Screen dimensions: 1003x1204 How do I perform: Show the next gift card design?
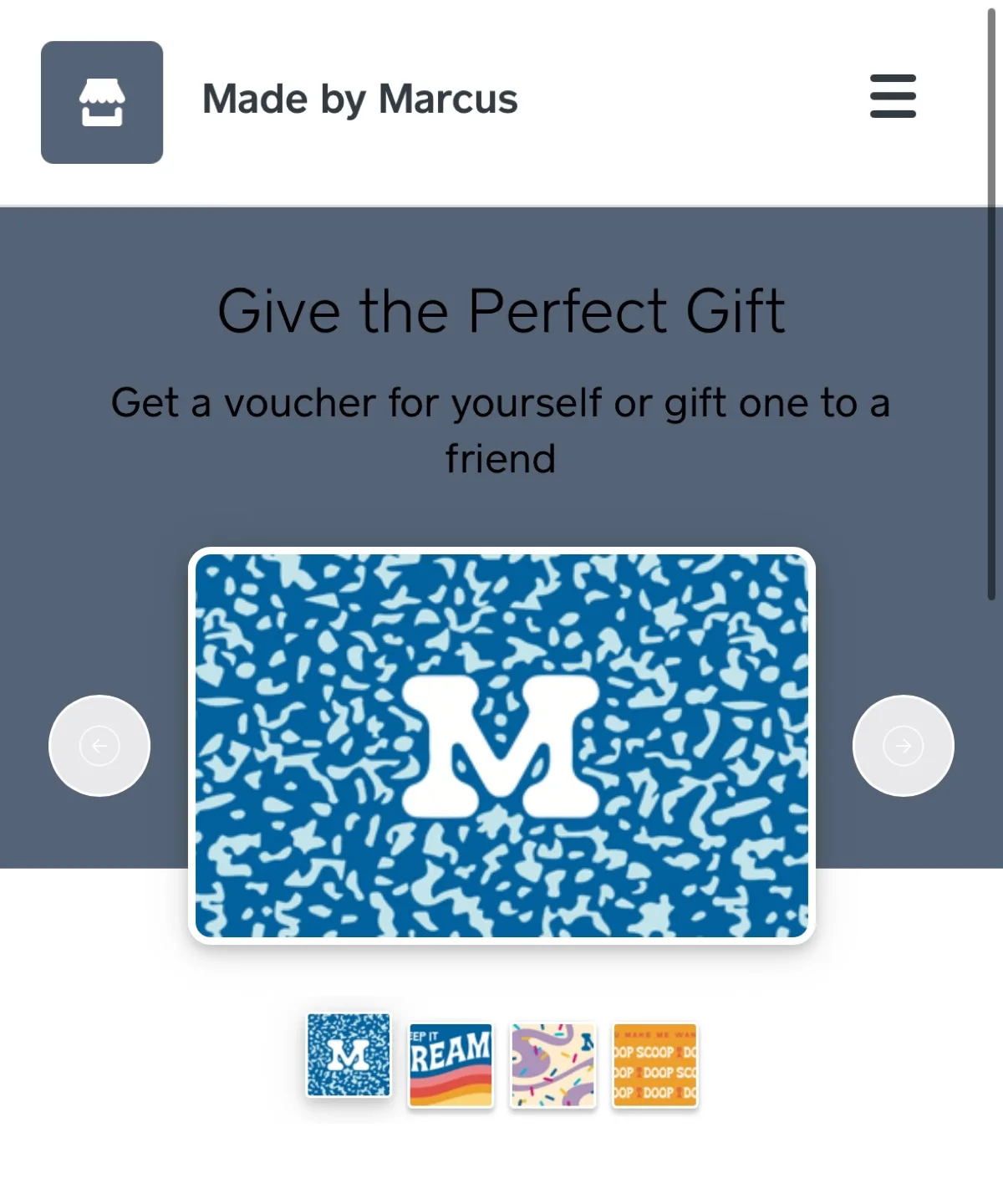(903, 745)
